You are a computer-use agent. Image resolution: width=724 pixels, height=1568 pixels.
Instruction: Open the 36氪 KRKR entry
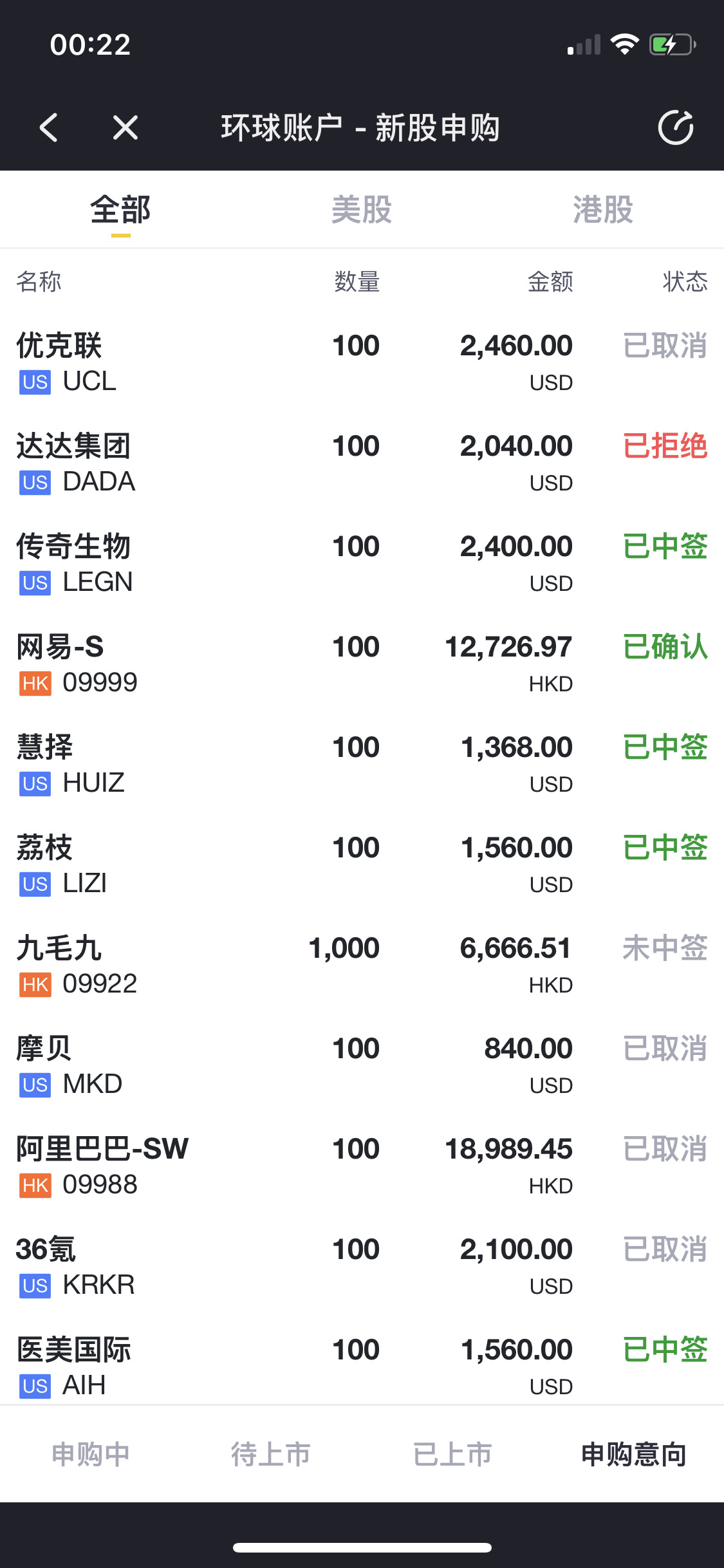(x=362, y=1267)
